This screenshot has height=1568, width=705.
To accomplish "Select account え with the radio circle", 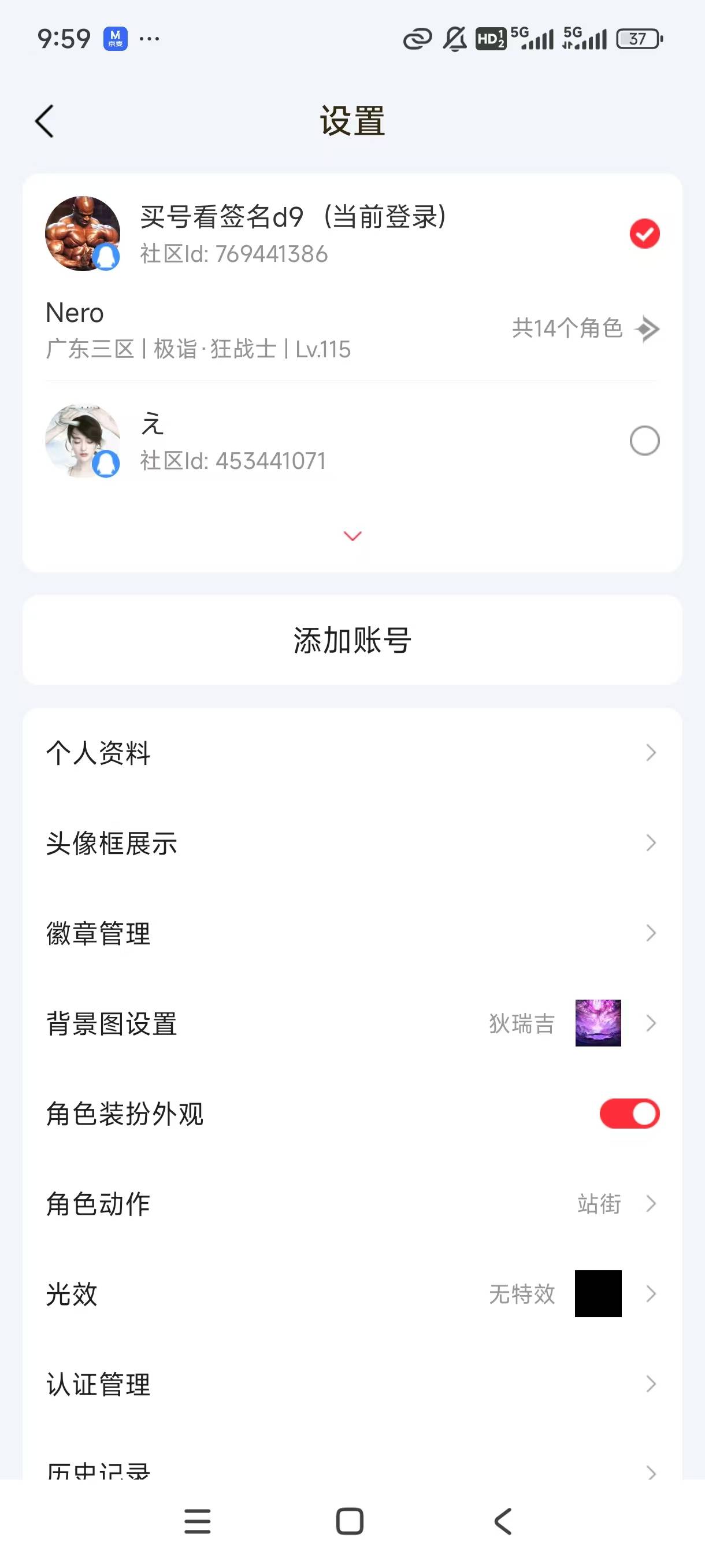I will click(x=645, y=441).
